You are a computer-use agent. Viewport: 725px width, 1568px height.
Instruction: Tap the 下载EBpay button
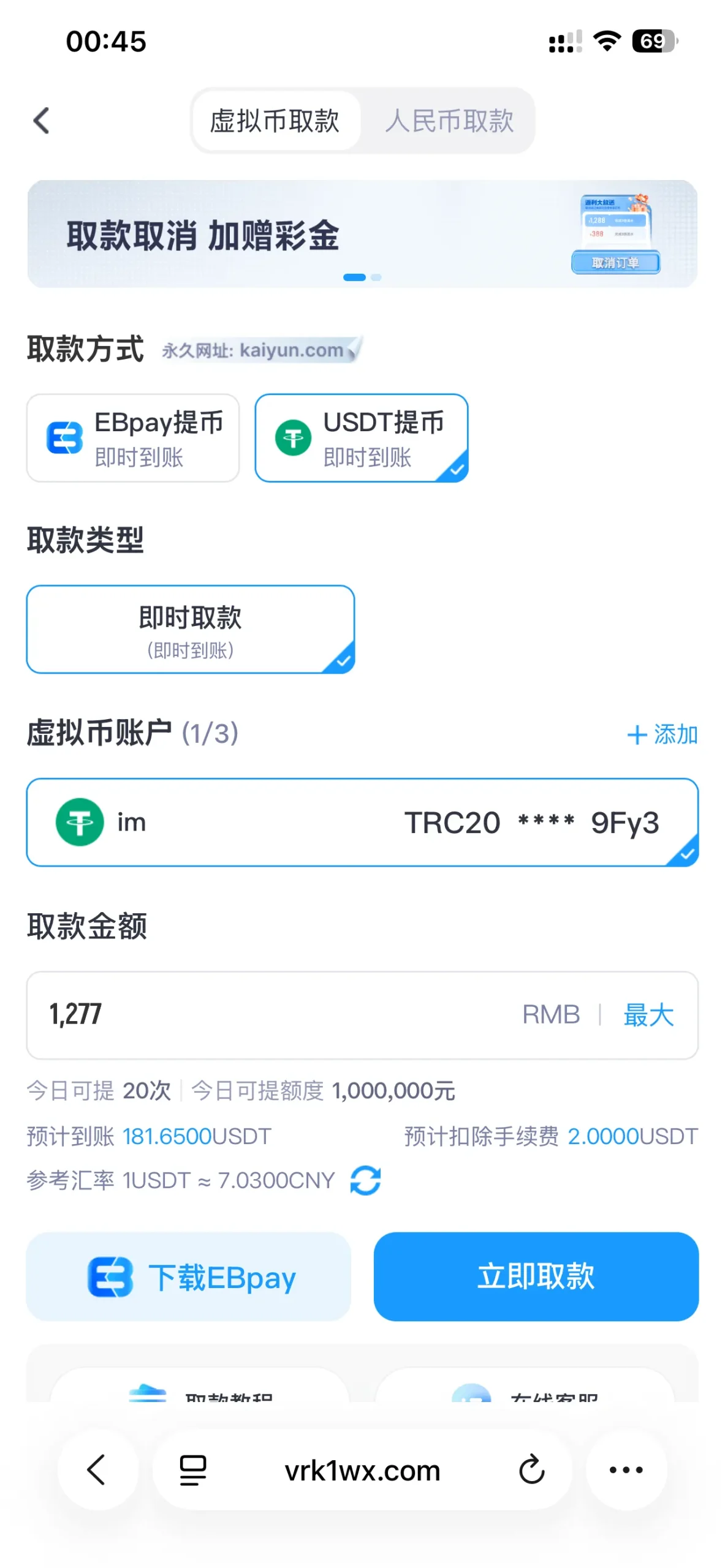click(x=189, y=1277)
